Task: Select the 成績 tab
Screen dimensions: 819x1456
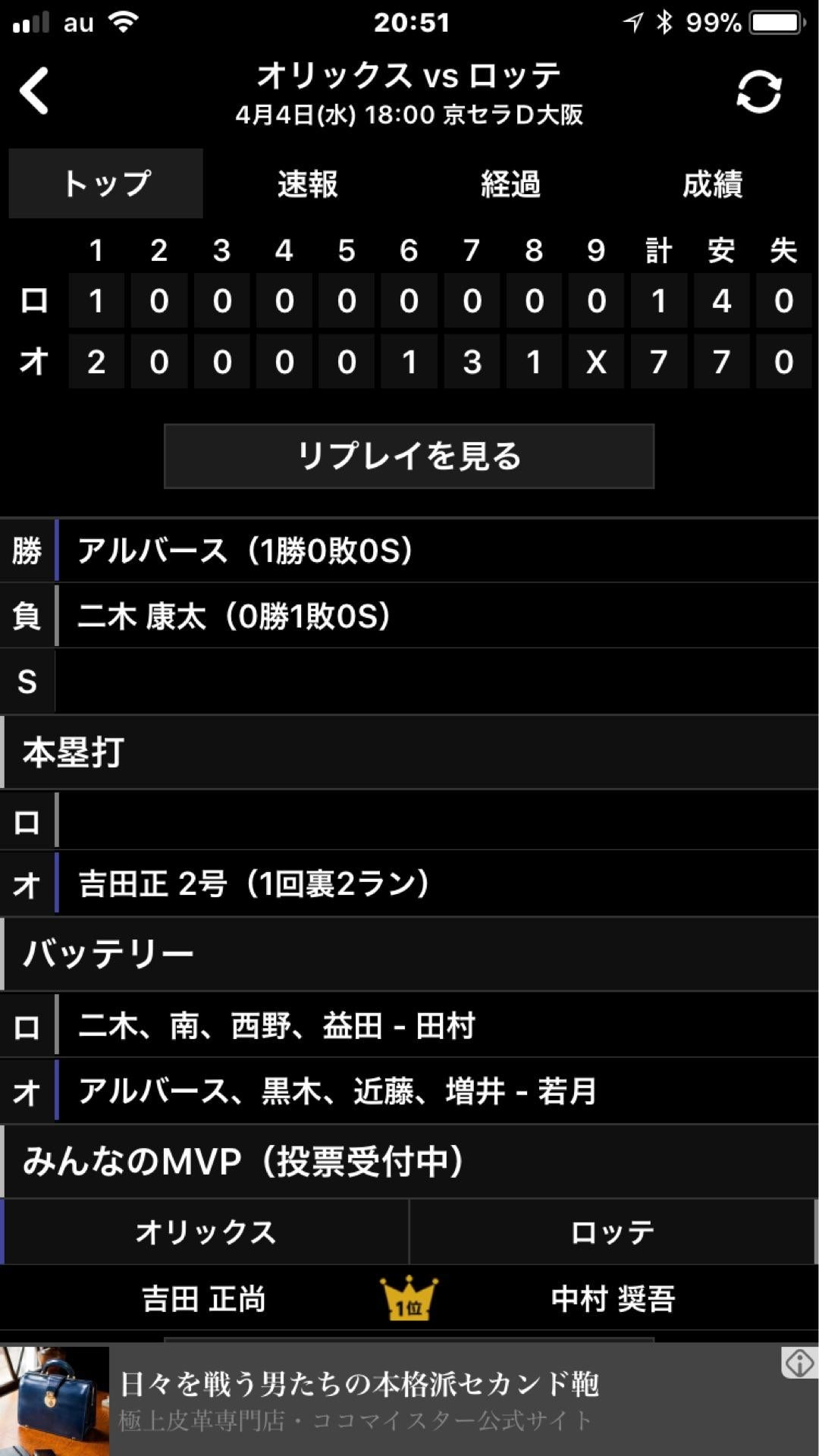Action: pyautogui.click(x=713, y=184)
